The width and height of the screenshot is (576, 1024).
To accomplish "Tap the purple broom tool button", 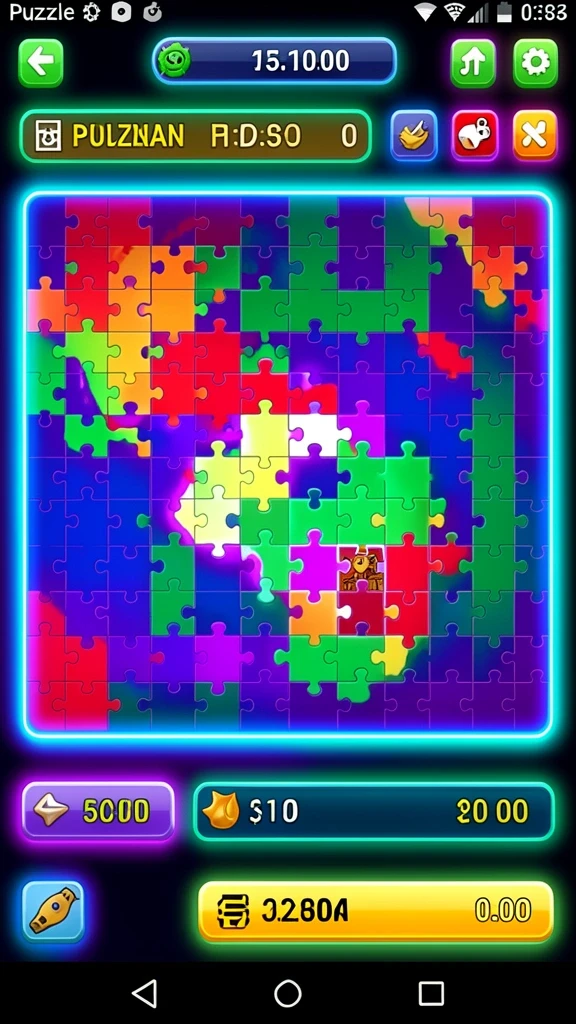I will tap(413, 135).
